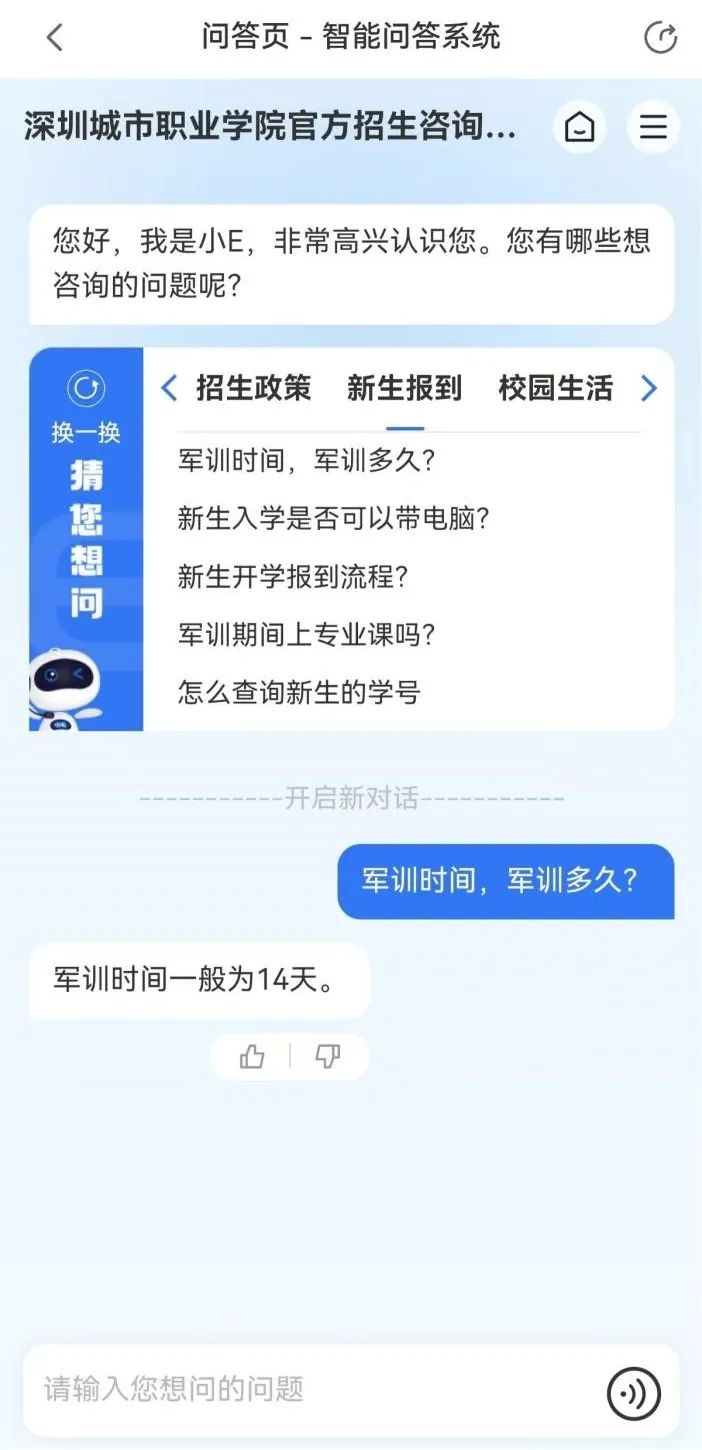
Task: Ask 军训期间上专业课吗？
Action: click(x=307, y=634)
